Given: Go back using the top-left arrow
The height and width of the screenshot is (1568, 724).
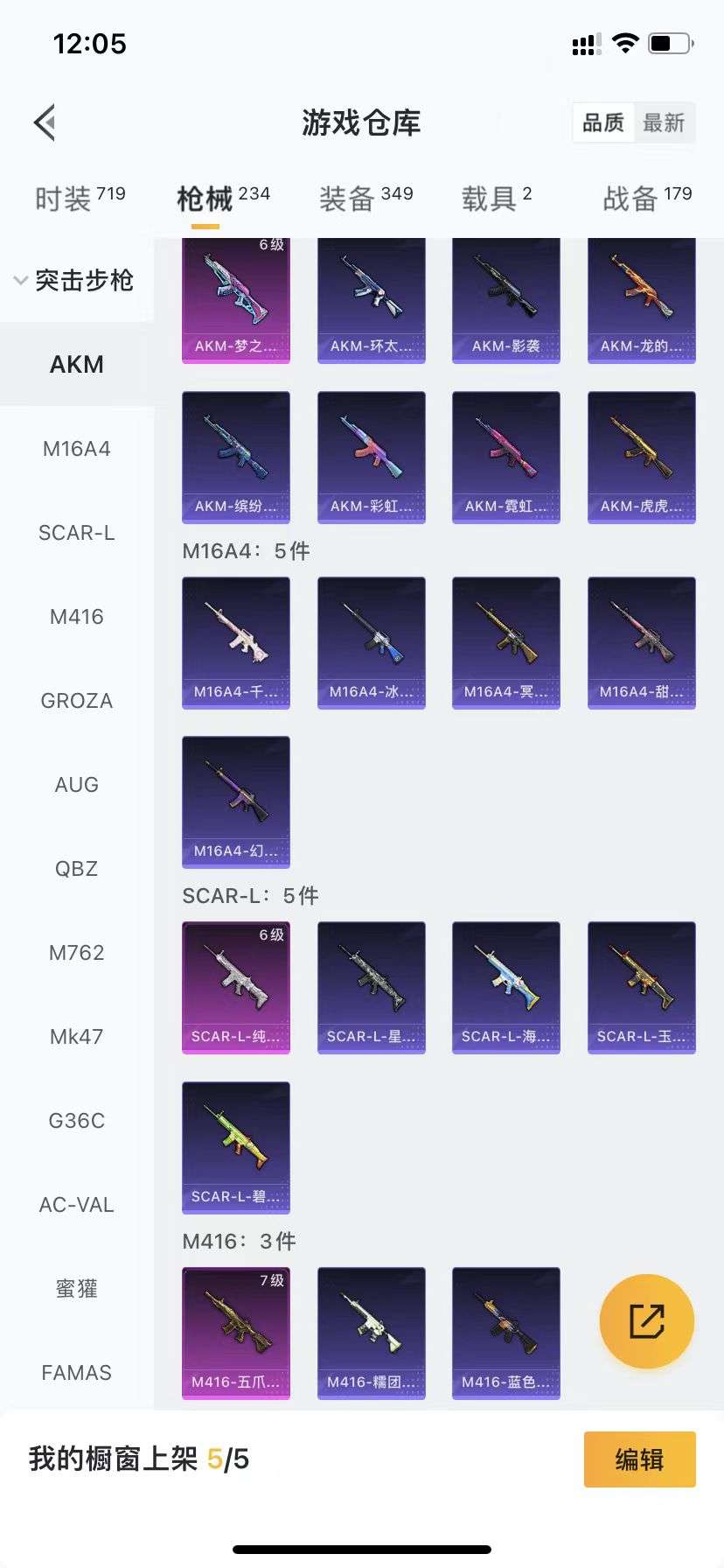Looking at the screenshot, I should click(45, 122).
